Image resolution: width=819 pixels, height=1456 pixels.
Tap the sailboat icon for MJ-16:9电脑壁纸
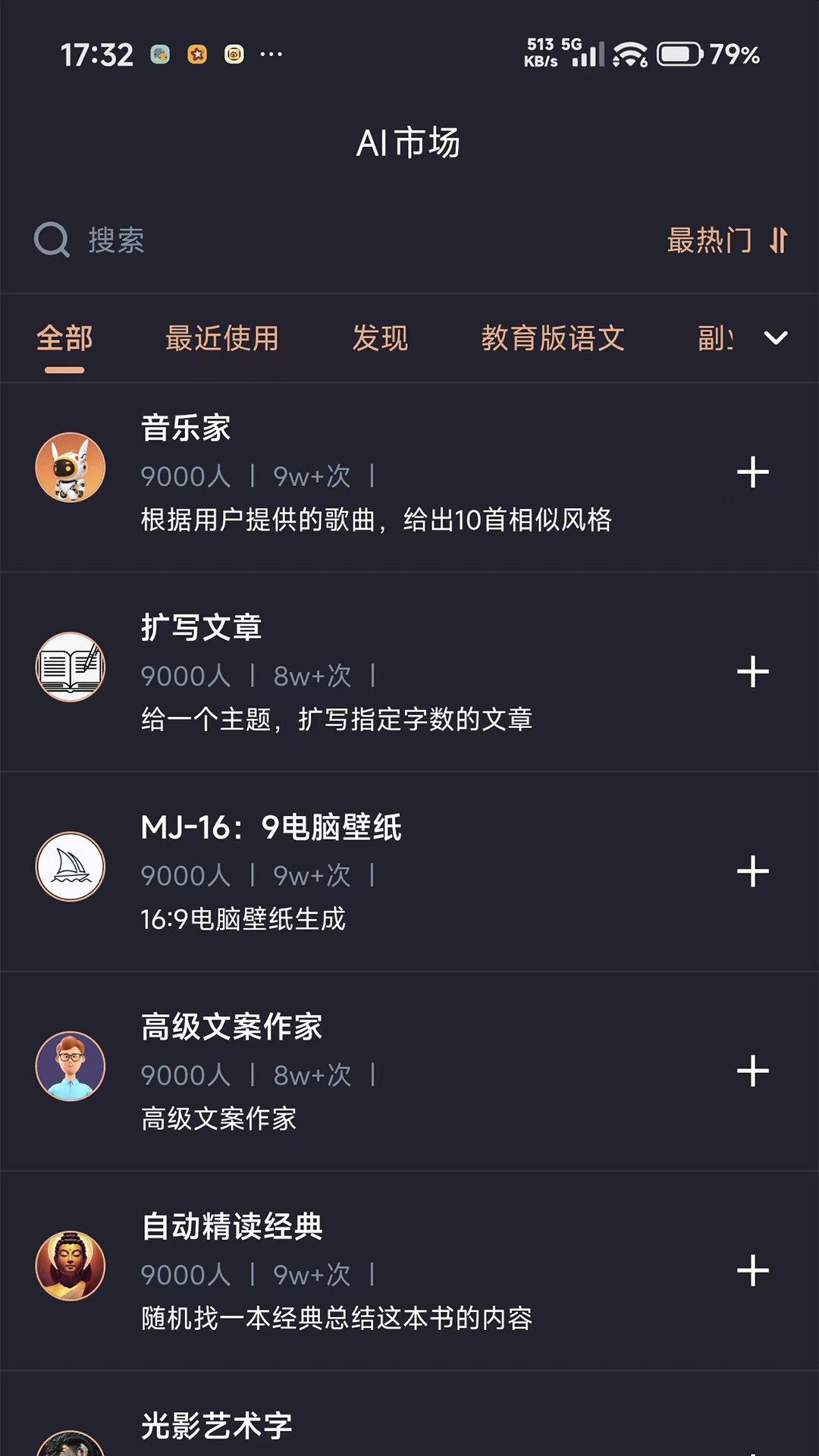[x=71, y=867]
